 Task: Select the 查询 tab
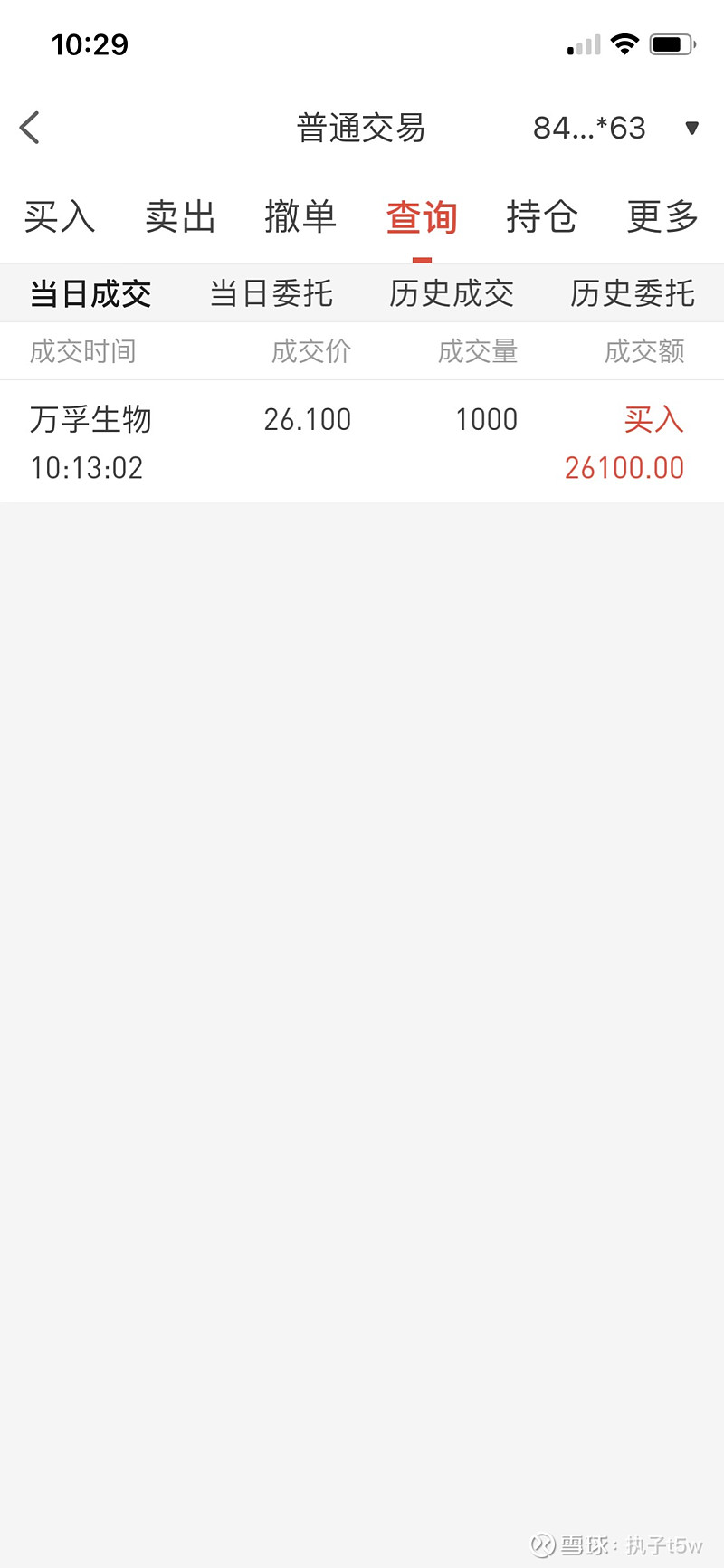422,217
